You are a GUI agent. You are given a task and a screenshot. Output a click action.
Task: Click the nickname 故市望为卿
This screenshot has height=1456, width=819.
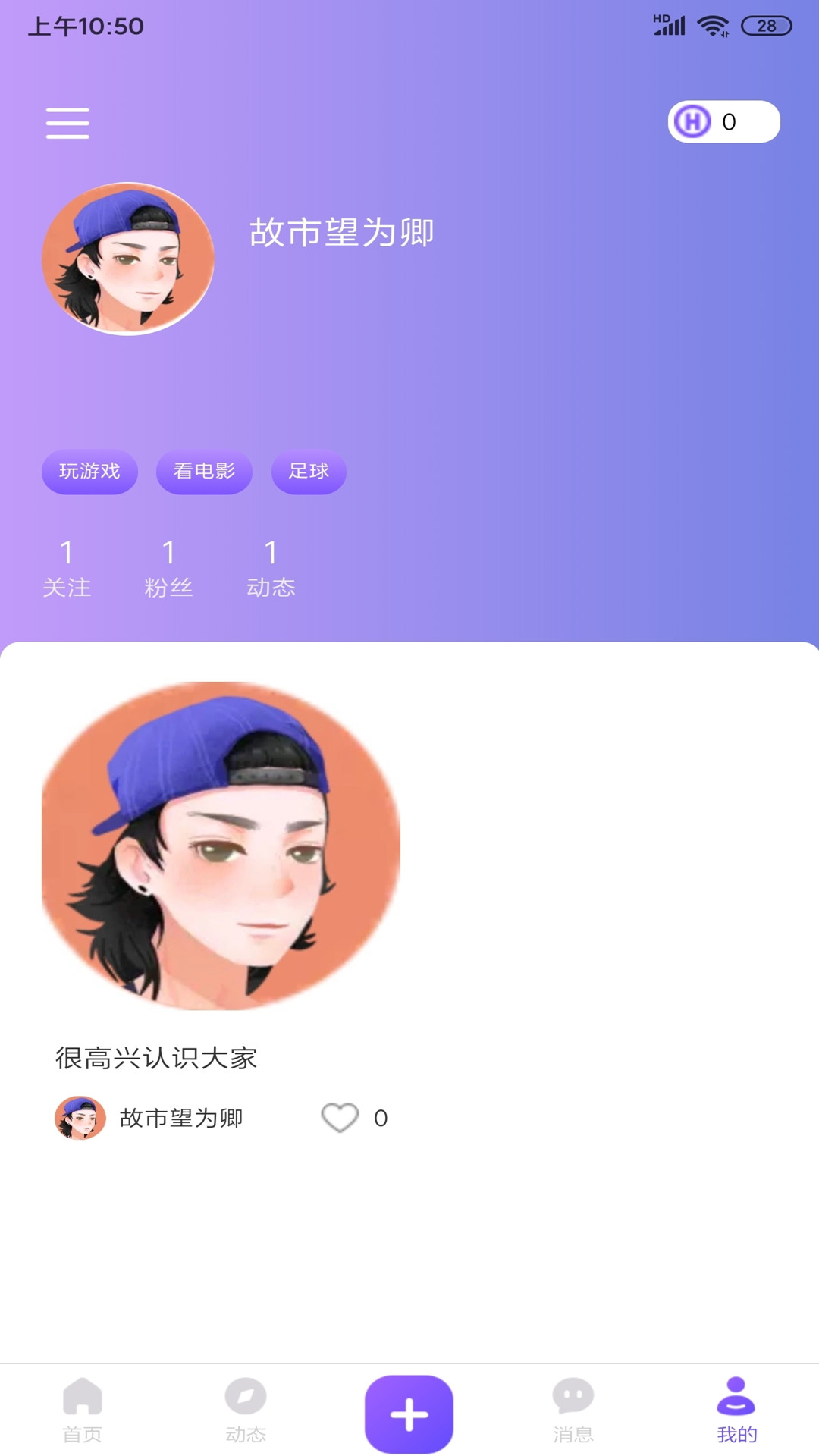pos(340,234)
